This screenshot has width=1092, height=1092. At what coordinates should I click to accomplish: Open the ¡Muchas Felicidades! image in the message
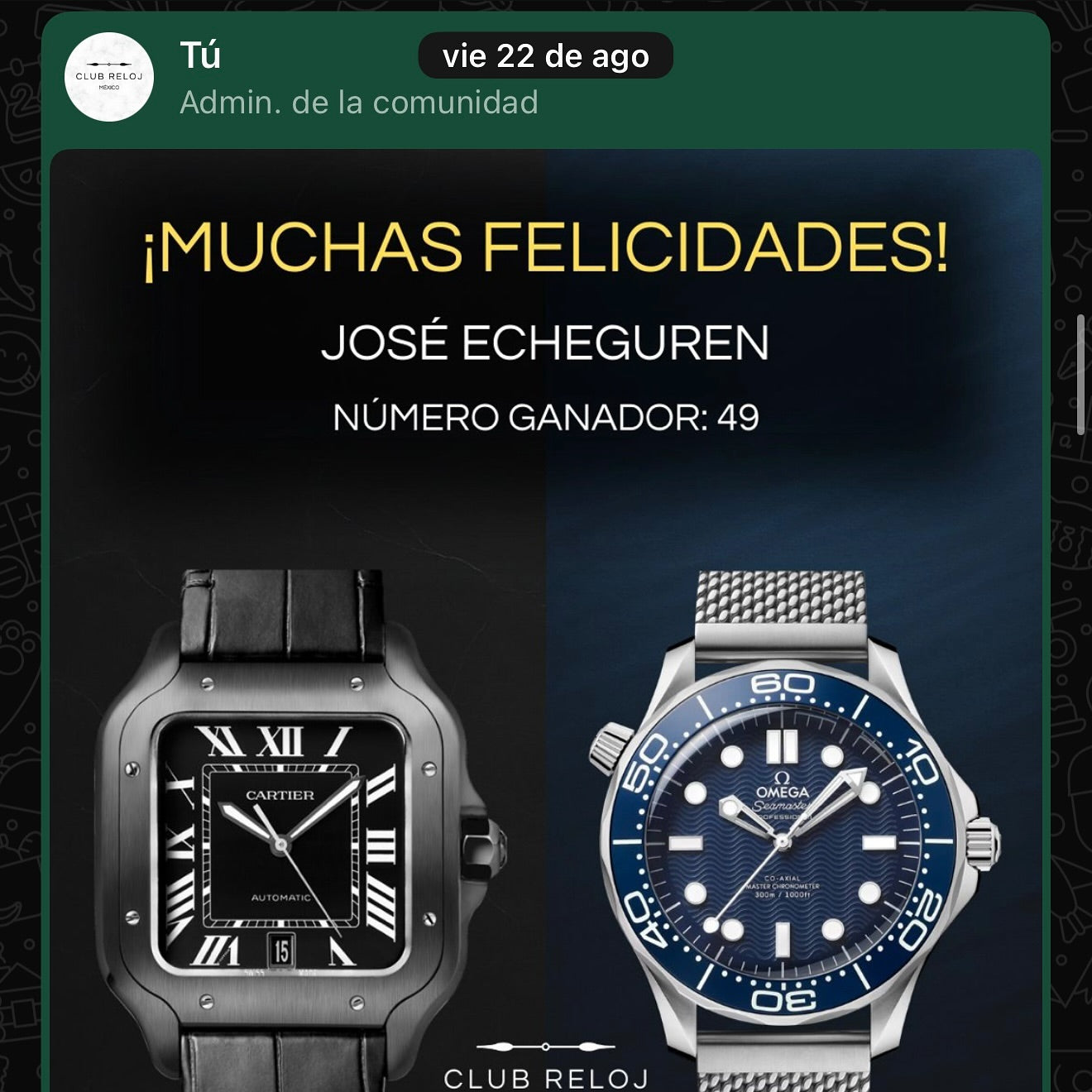coord(546,620)
